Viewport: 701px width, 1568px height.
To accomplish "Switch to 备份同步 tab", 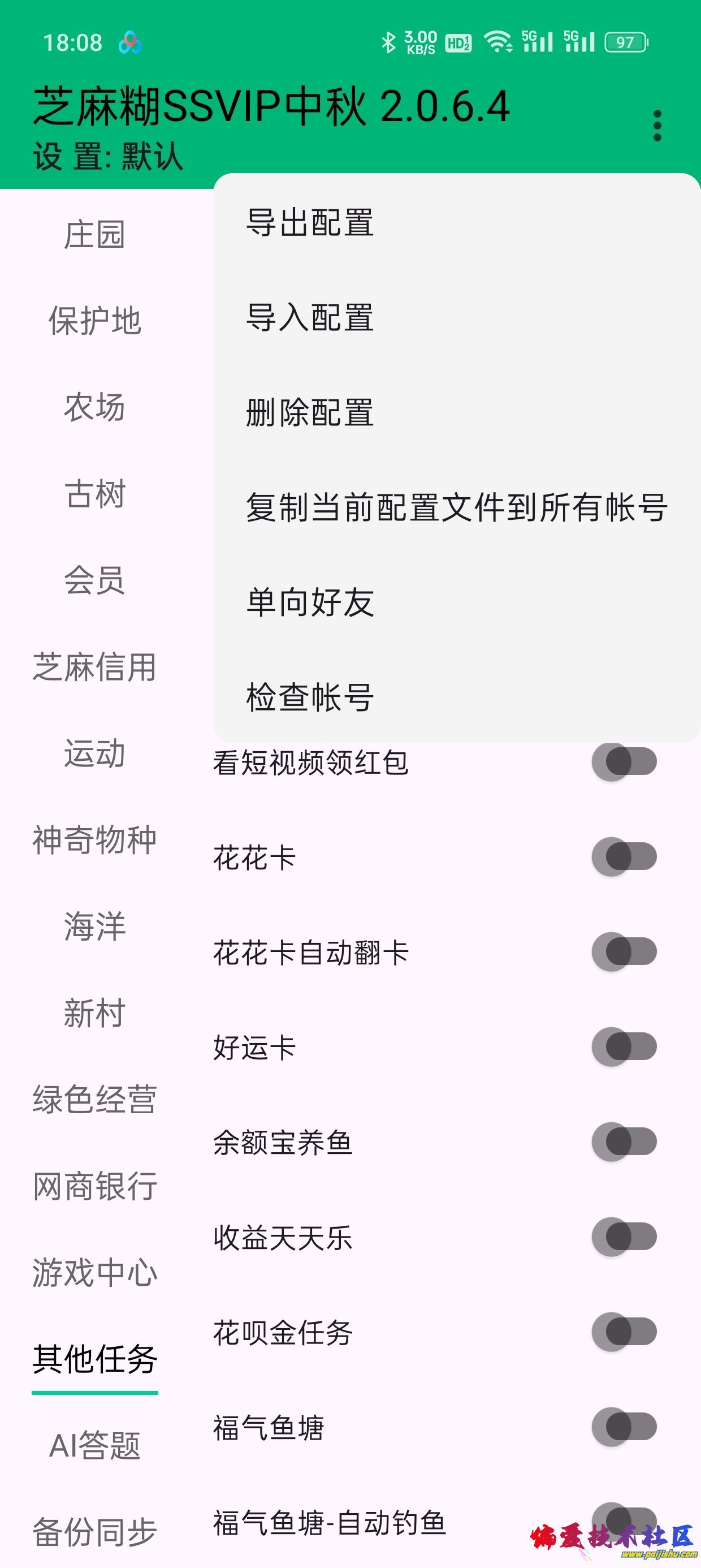I will [95, 1531].
